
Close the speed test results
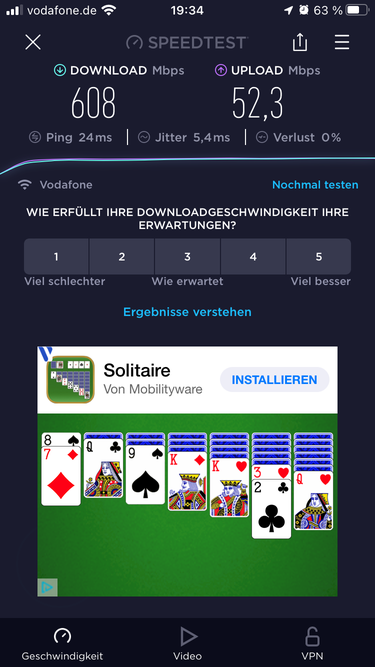[33, 43]
